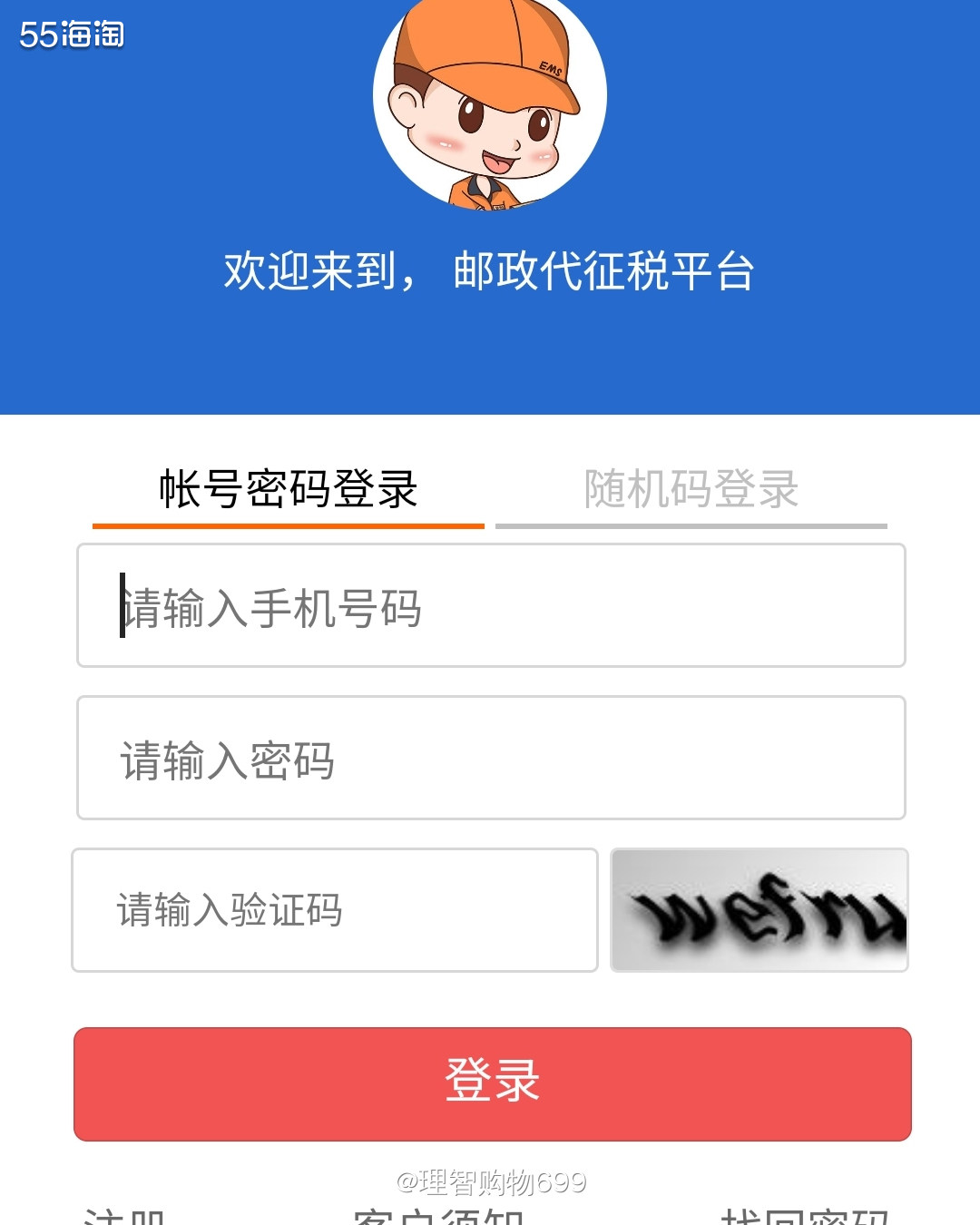Click the circular avatar frame at top
980x1225 pixels.
tap(490, 100)
